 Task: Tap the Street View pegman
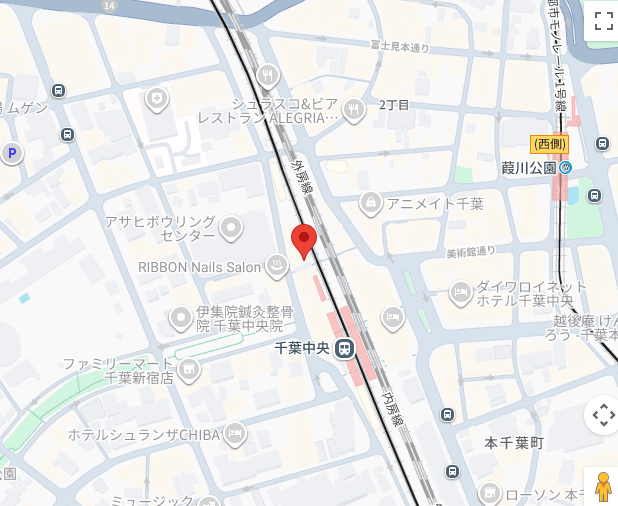coord(602,486)
